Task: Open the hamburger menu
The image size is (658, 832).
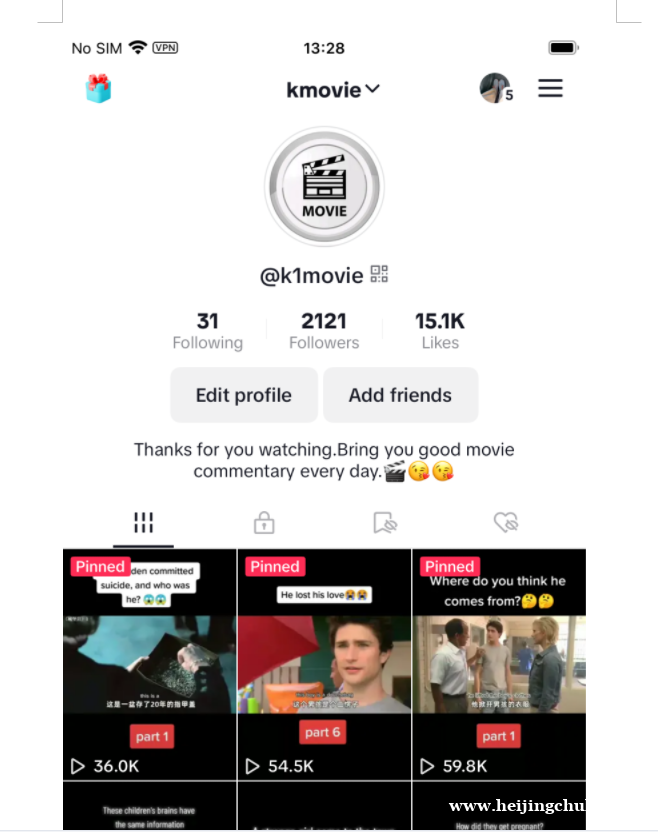Action: pos(550,88)
